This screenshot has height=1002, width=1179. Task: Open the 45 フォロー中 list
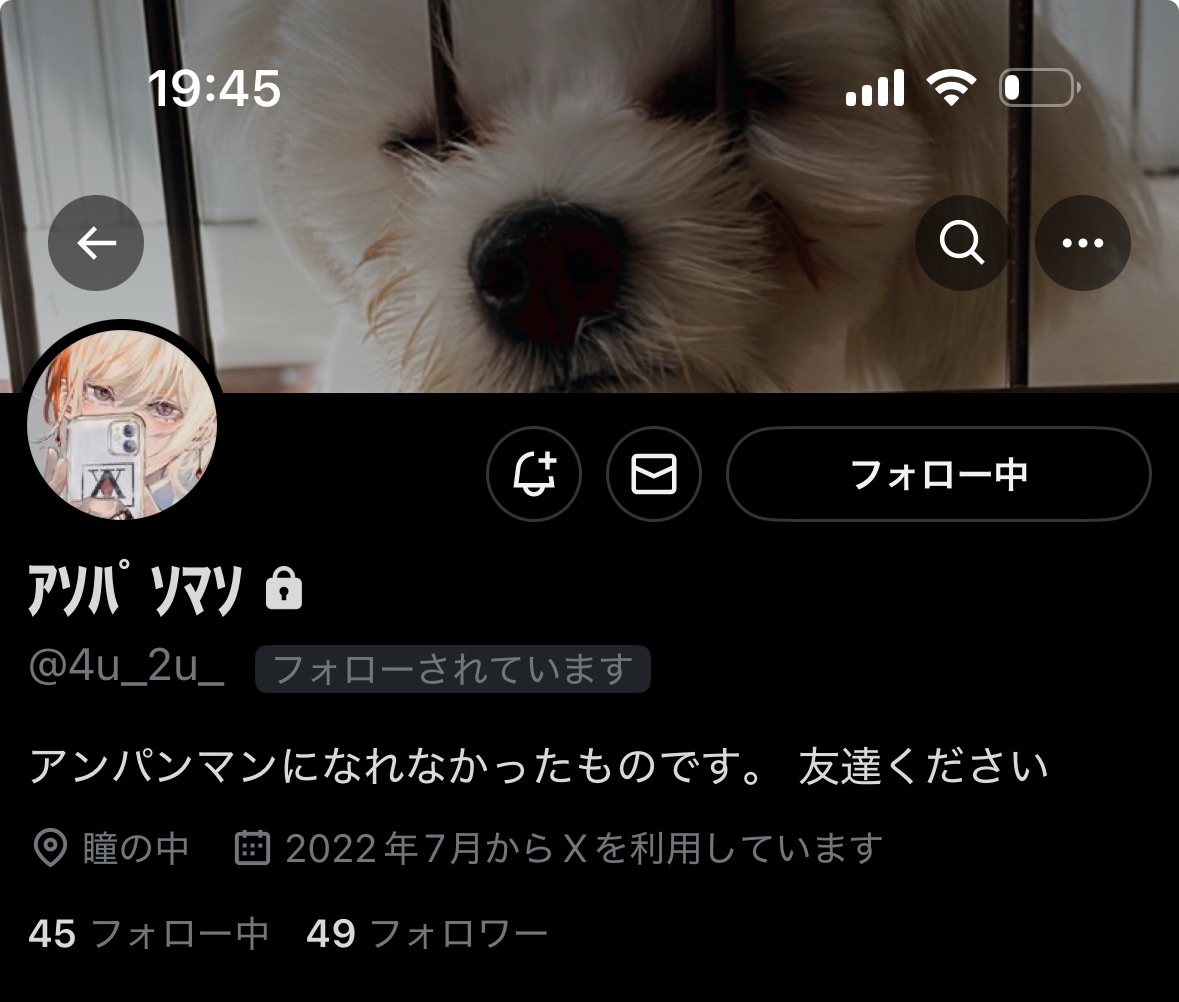pos(148,934)
